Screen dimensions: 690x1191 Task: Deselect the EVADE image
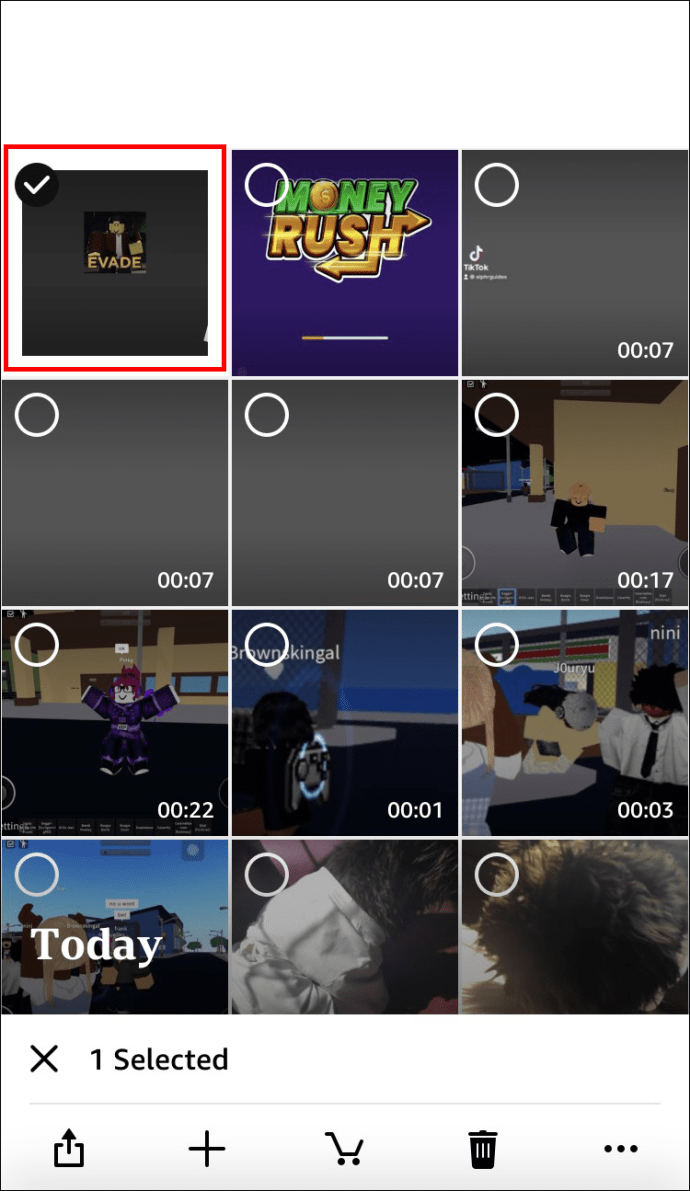point(38,185)
